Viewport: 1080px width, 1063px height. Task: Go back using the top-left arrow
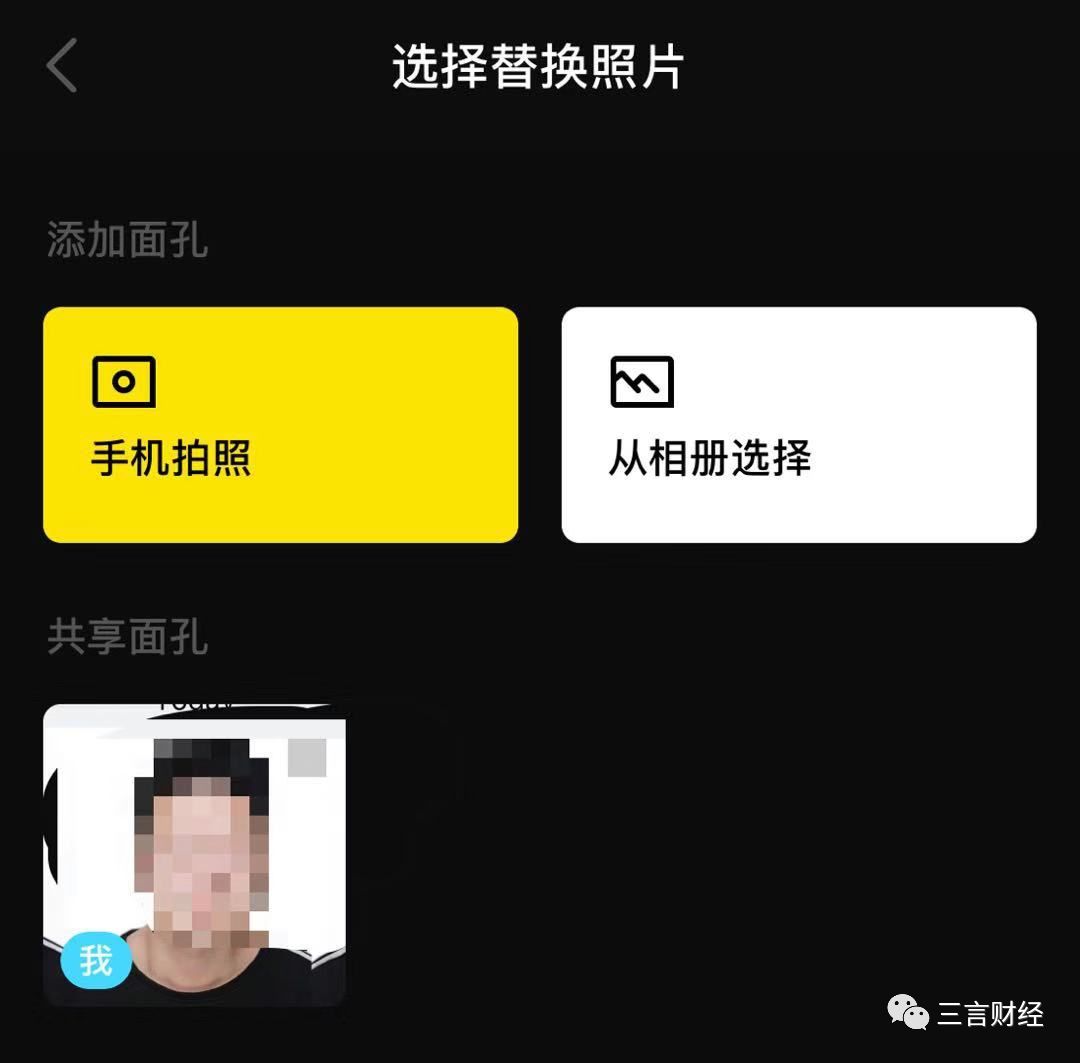tap(62, 66)
